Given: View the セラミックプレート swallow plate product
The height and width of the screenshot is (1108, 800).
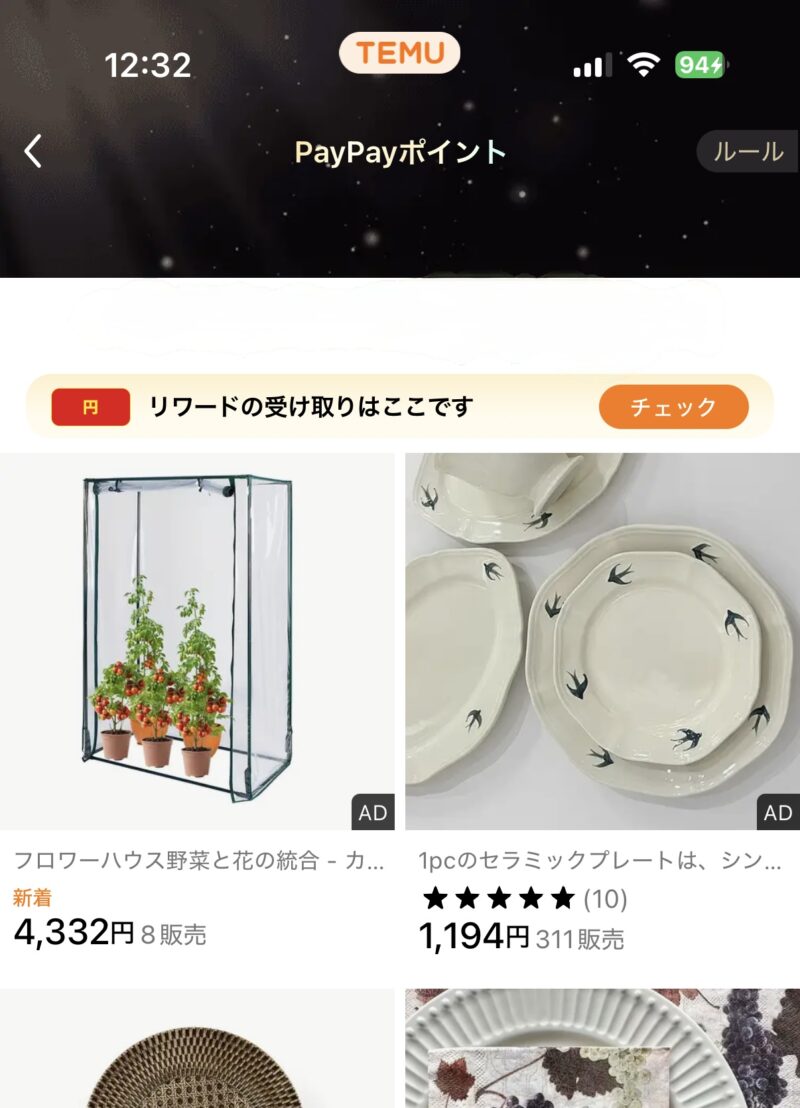Looking at the screenshot, I should pyautogui.click(x=602, y=642).
